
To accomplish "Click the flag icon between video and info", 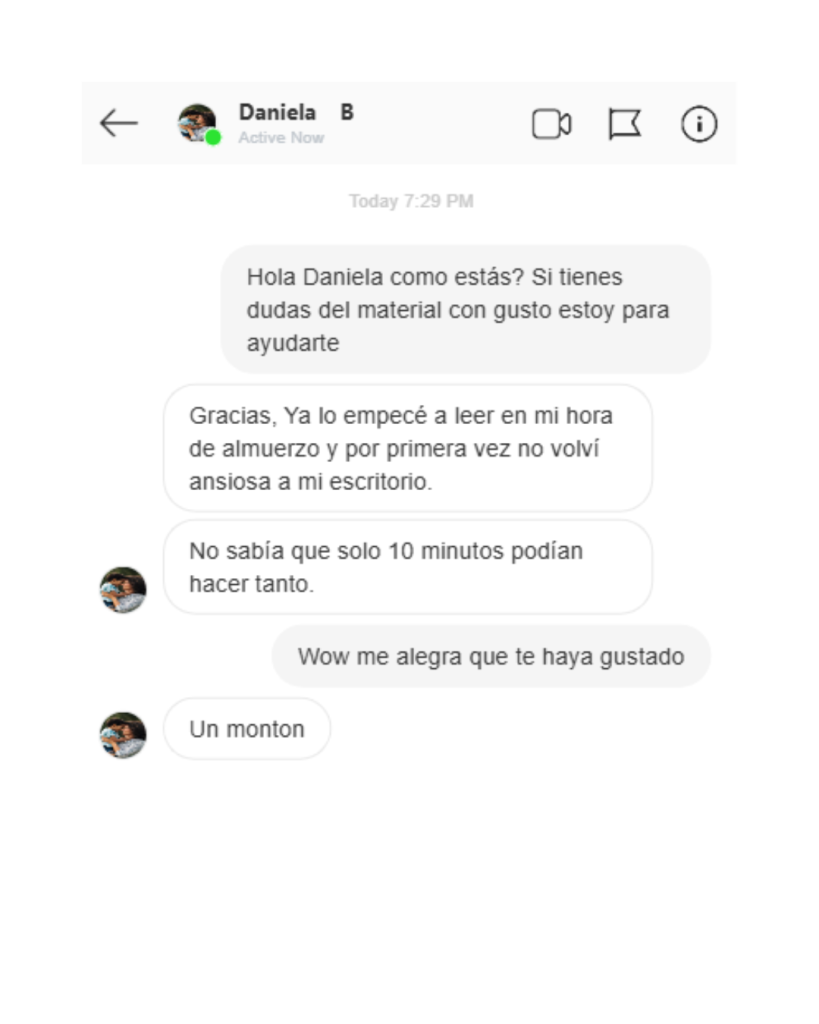I will click(625, 124).
